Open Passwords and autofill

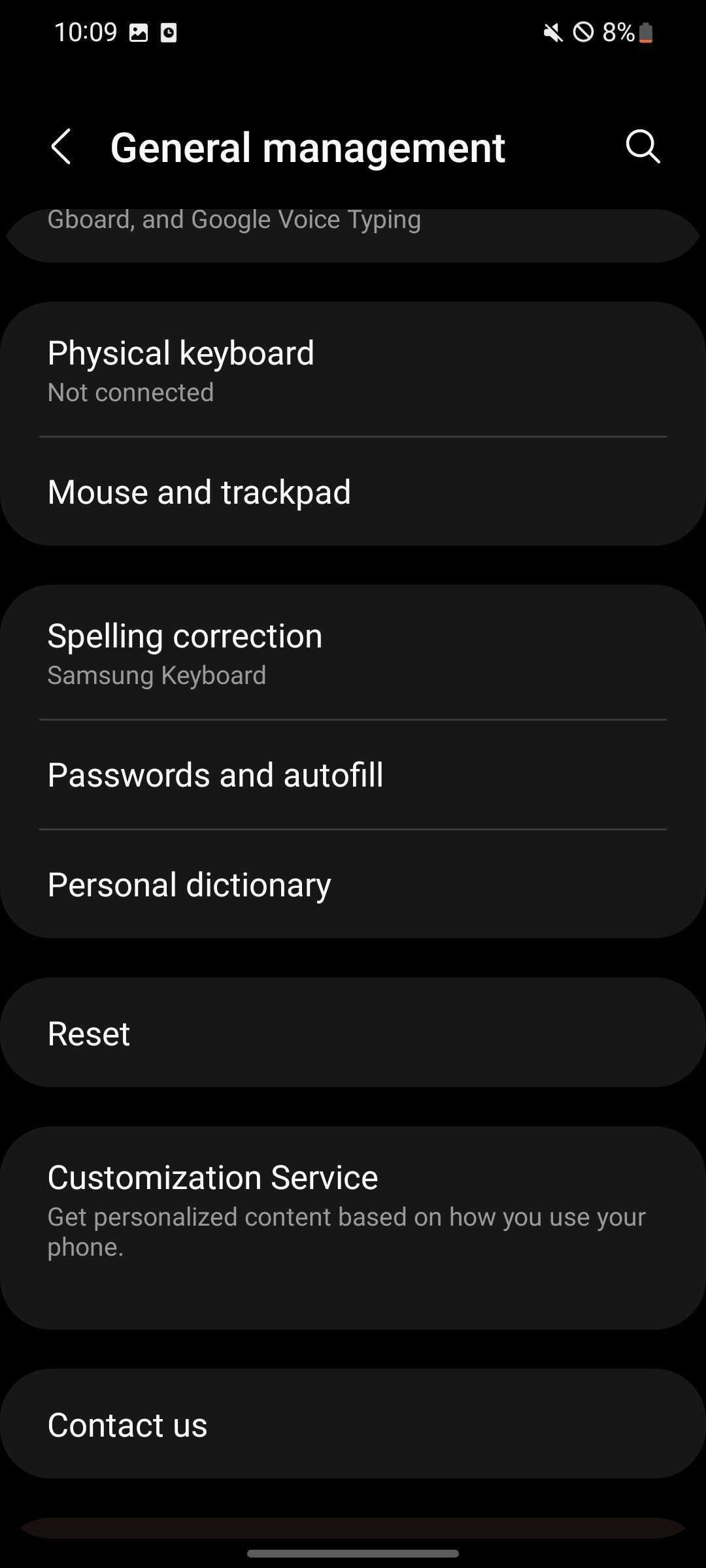pyautogui.click(x=353, y=775)
